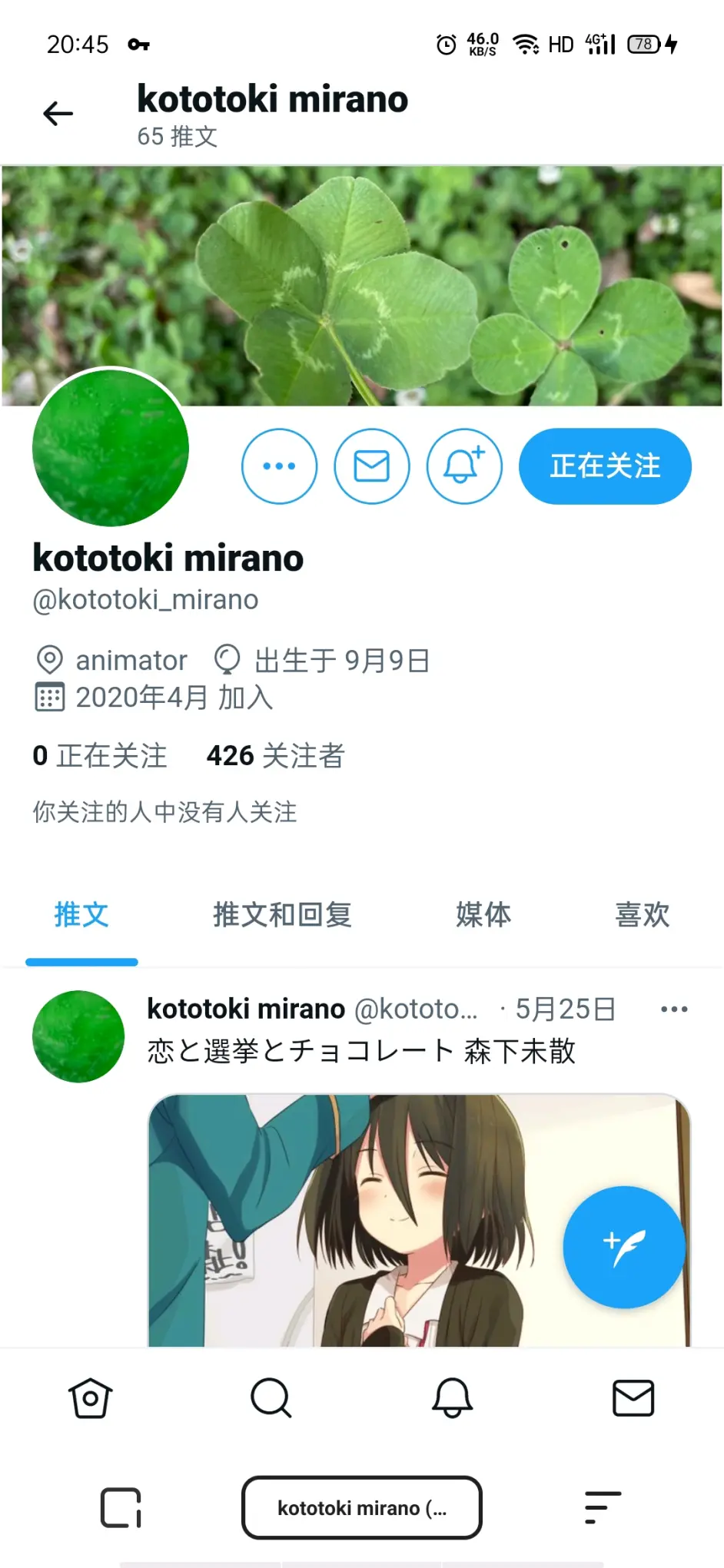Go back using the top arrow
This screenshot has height=1568, width=724.
pyautogui.click(x=58, y=114)
